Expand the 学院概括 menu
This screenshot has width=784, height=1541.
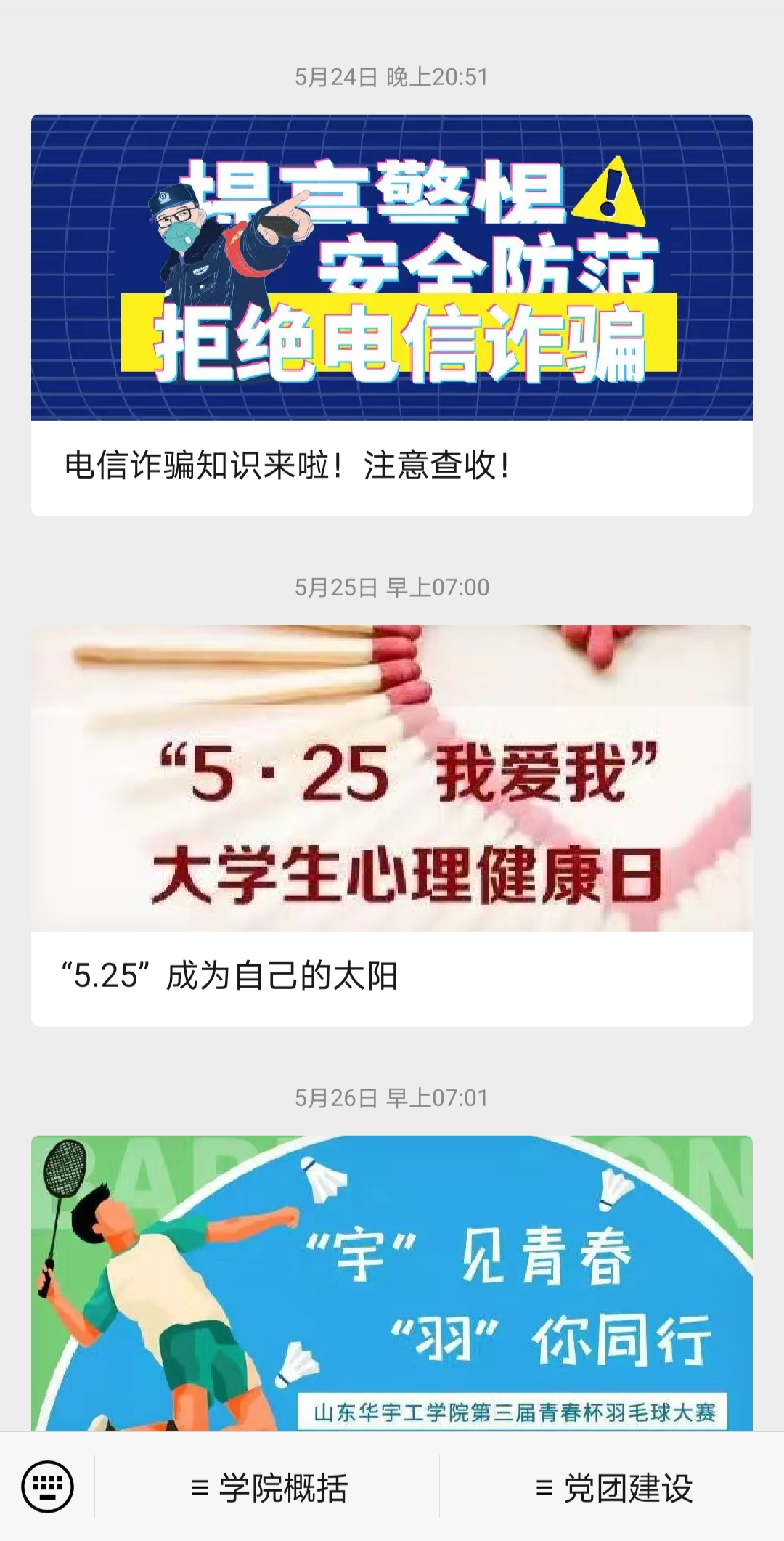click(269, 1488)
